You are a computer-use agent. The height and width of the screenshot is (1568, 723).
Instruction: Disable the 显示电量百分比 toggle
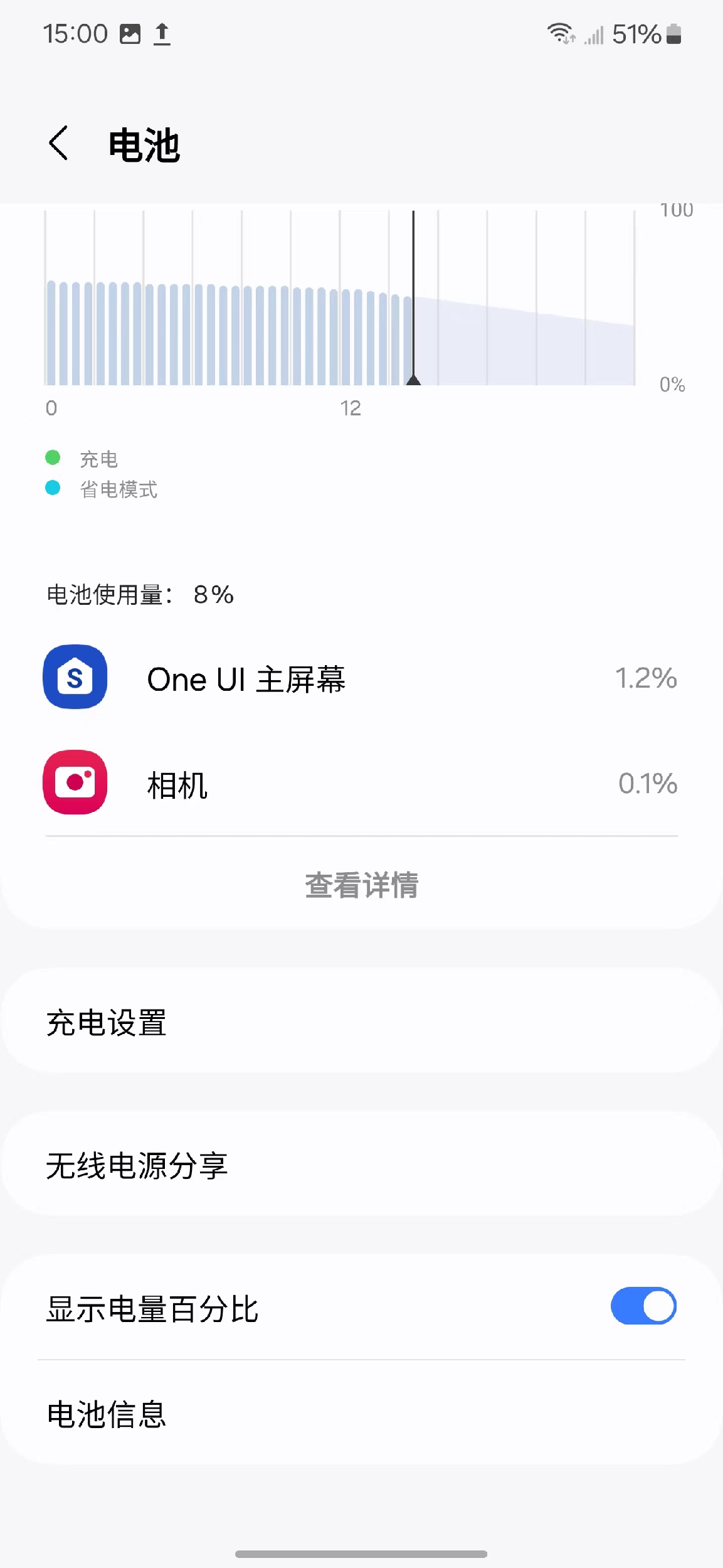643,1306
